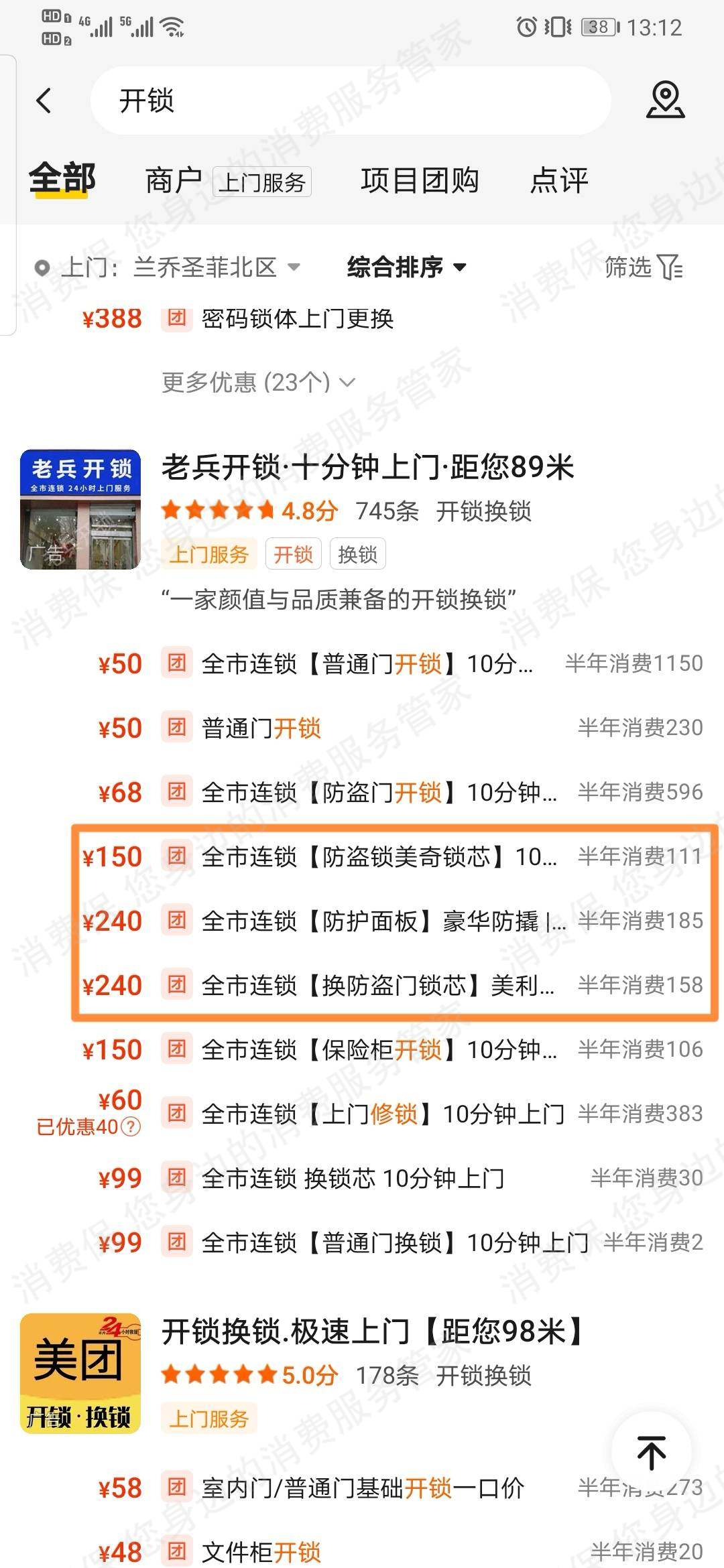724x1568 pixels.
Task: Switch to the 项目团购 tab
Action: 420,181
